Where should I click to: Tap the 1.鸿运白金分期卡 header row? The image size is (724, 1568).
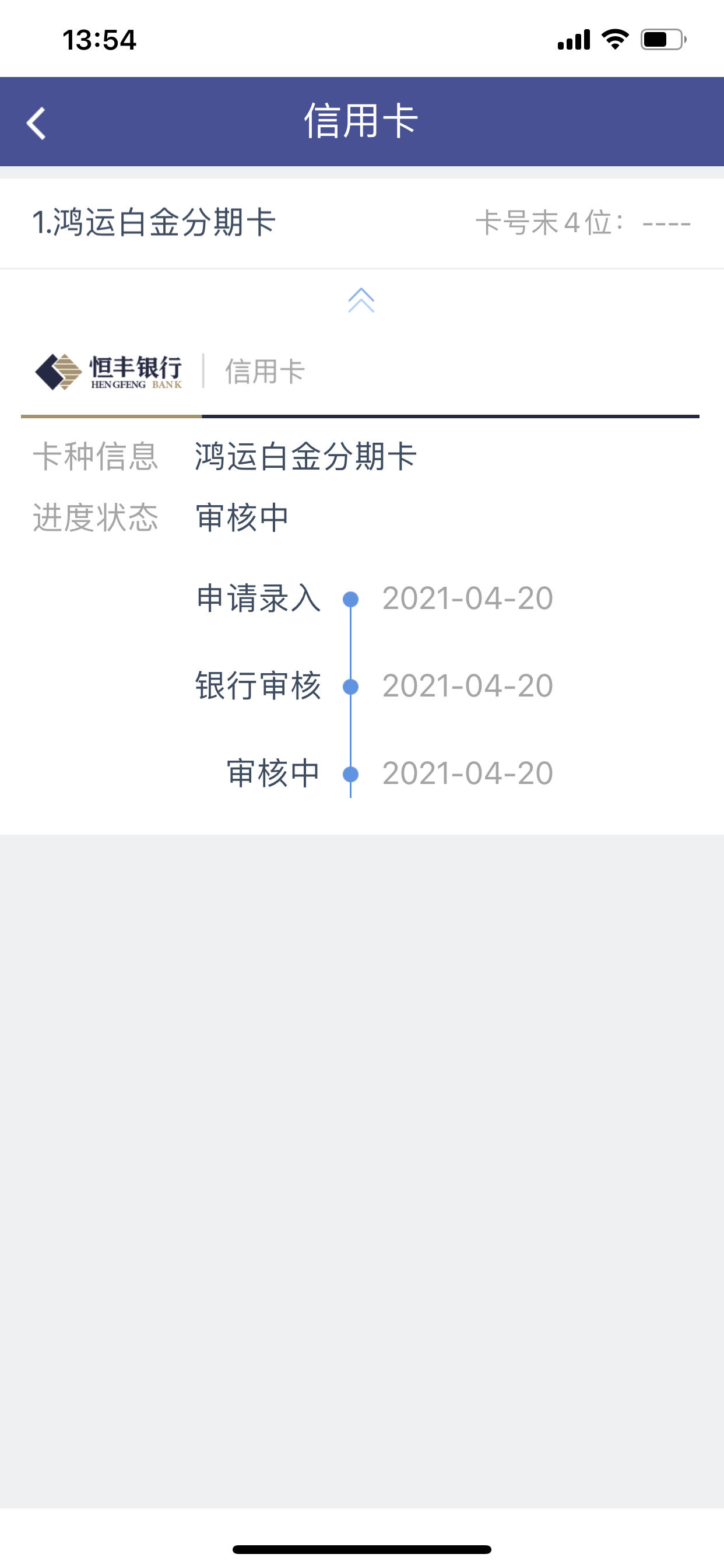click(362, 223)
